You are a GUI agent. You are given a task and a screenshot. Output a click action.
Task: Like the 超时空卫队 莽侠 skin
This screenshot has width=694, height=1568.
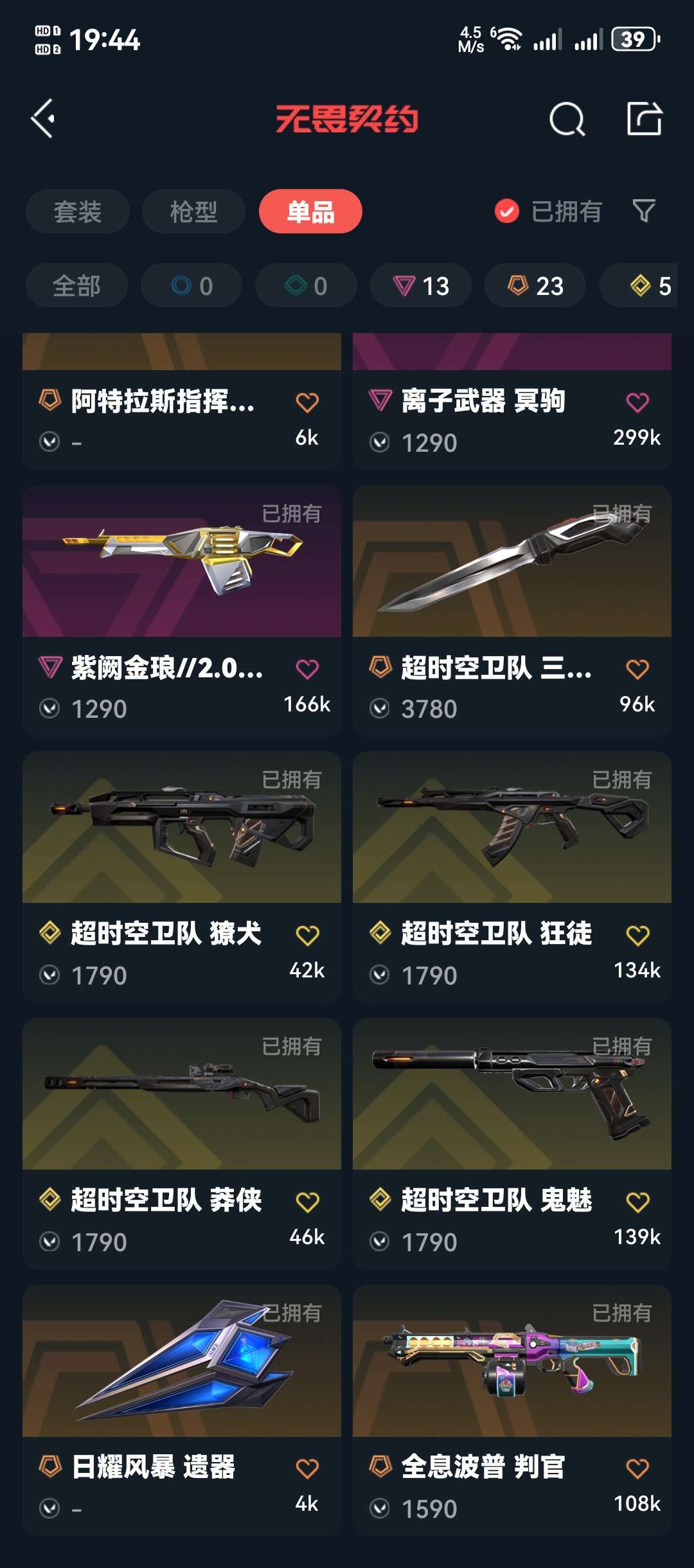click(x=307, y=1202)
